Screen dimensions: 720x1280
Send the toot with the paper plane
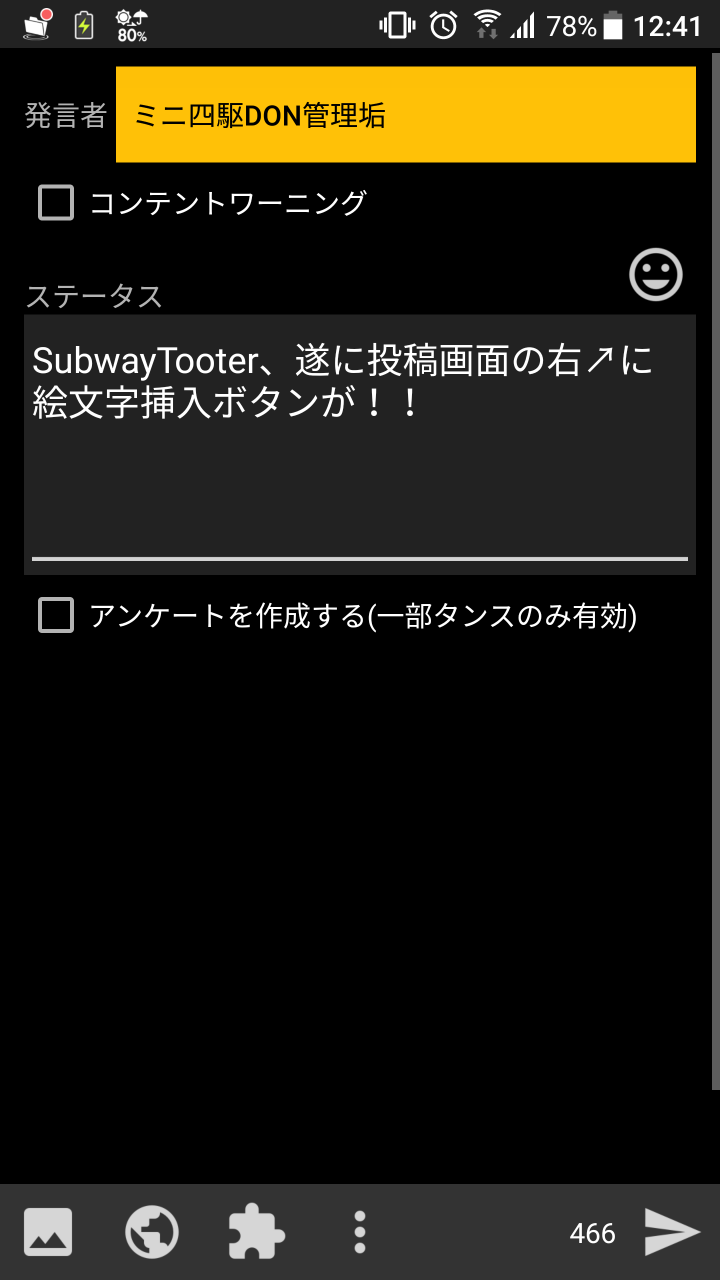coord(671,1232)
